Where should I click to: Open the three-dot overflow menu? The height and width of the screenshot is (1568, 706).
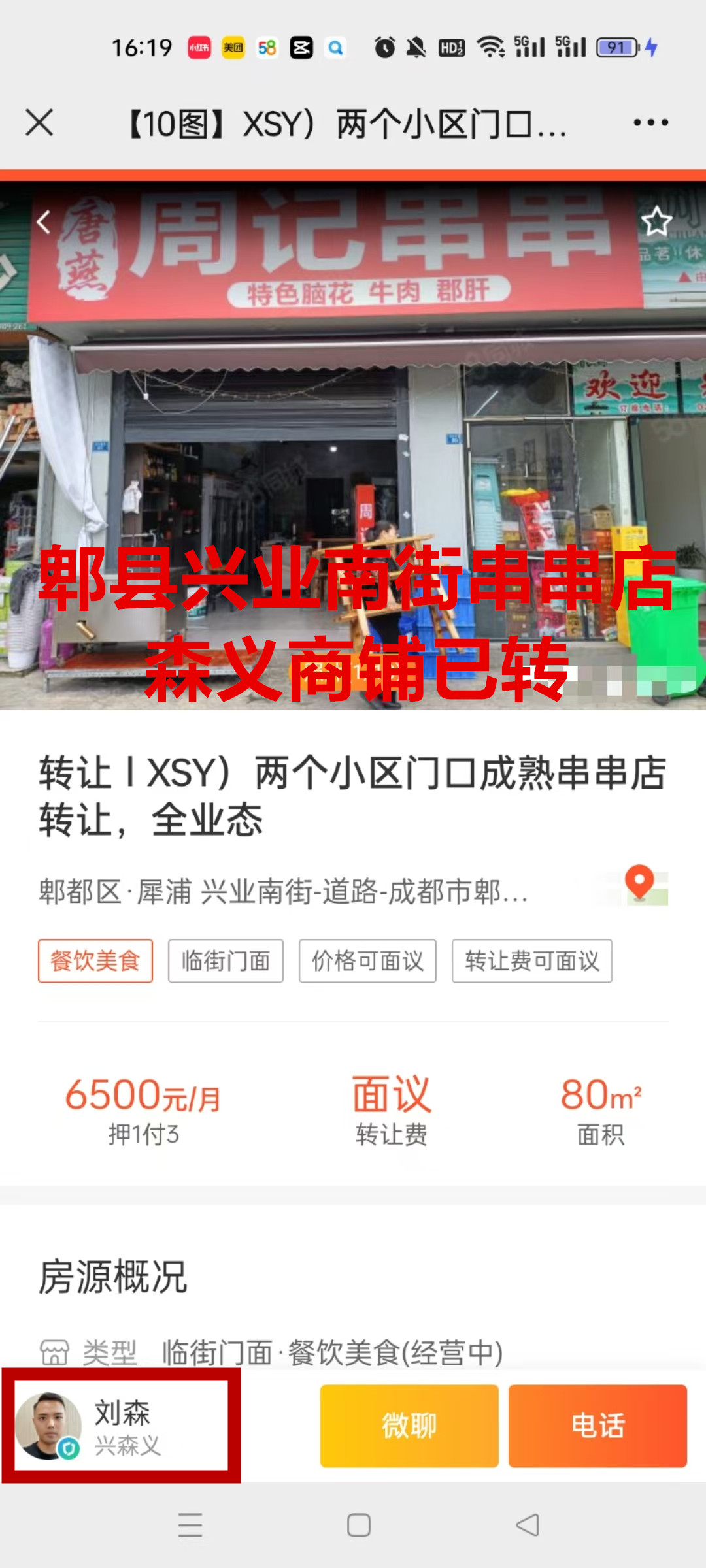click(650, 122)
